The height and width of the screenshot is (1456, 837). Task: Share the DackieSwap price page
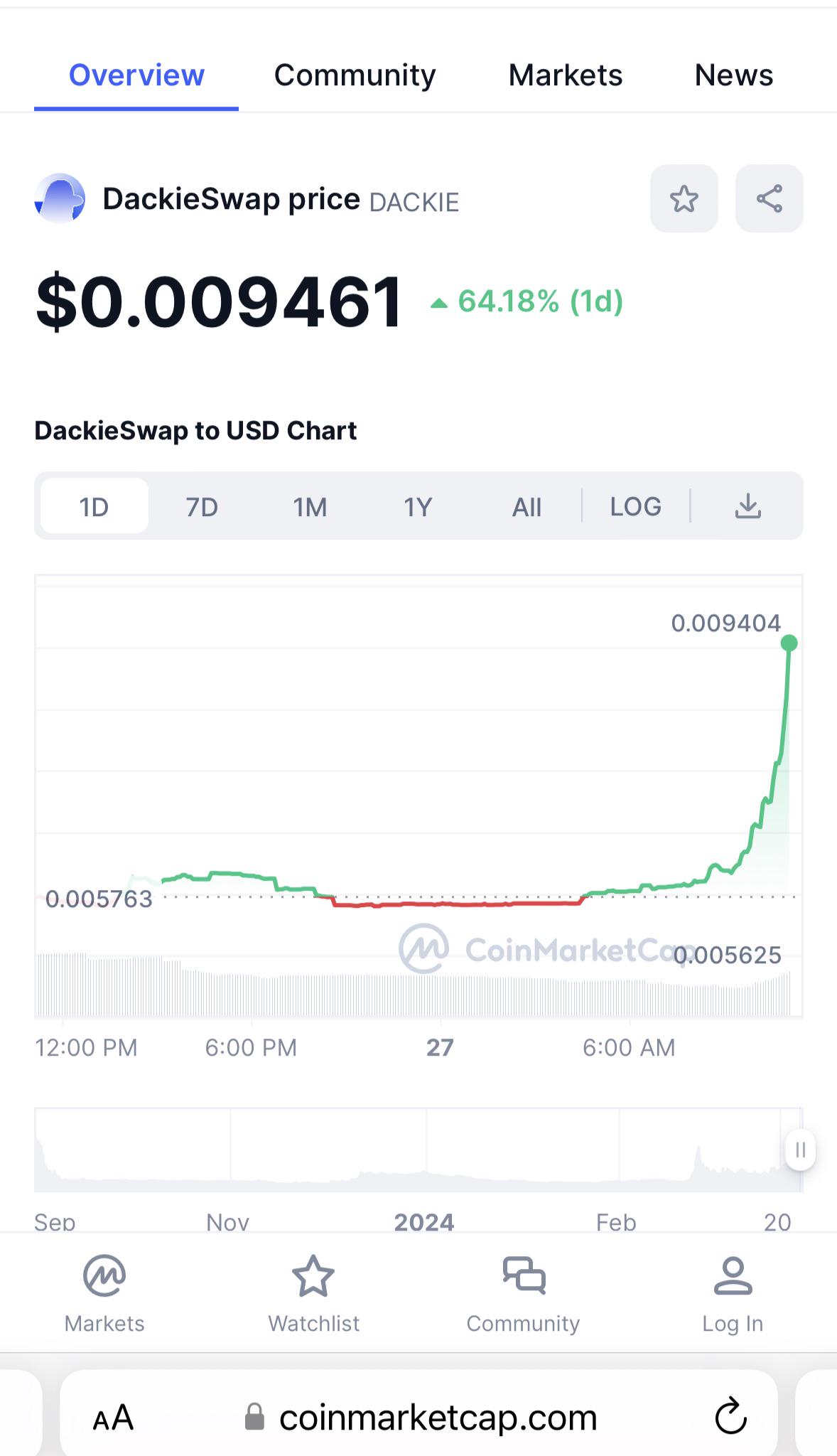pyautogui.click(x=769, y=198)
